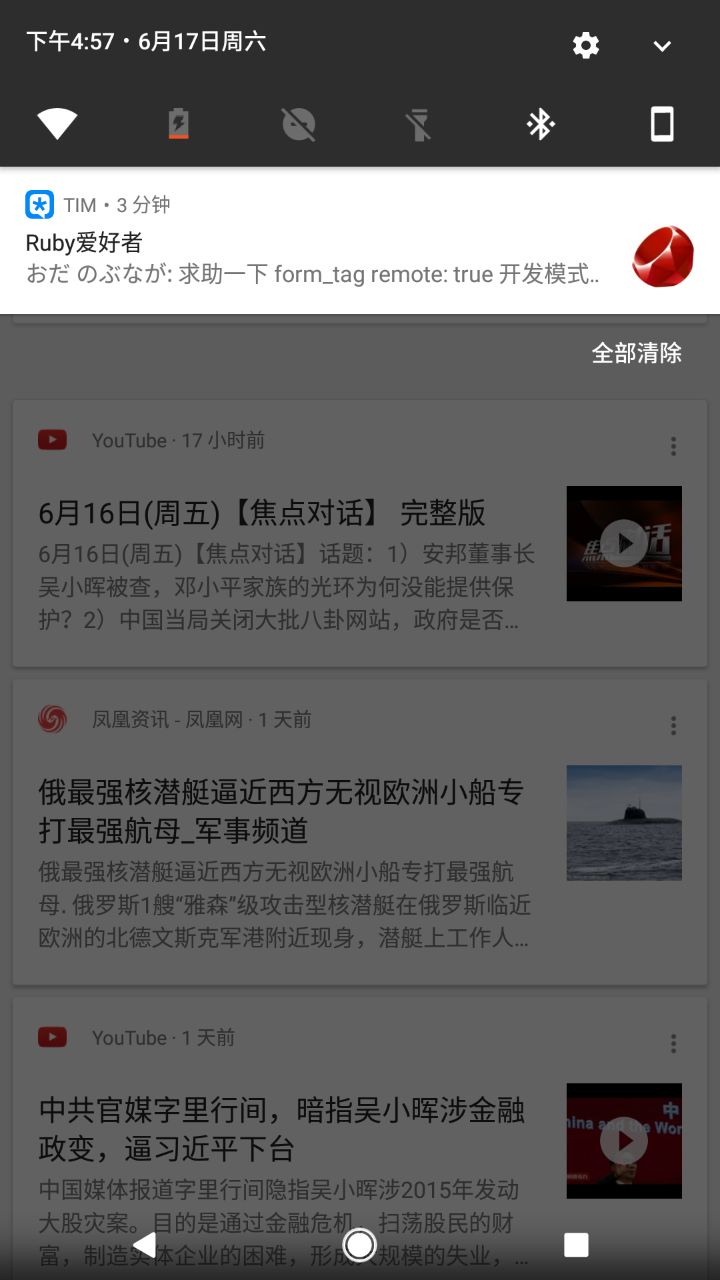This screenshot has width=720, height=1280.
Task: Go back using the navigation bar
Action: (x=144, y=1244)
